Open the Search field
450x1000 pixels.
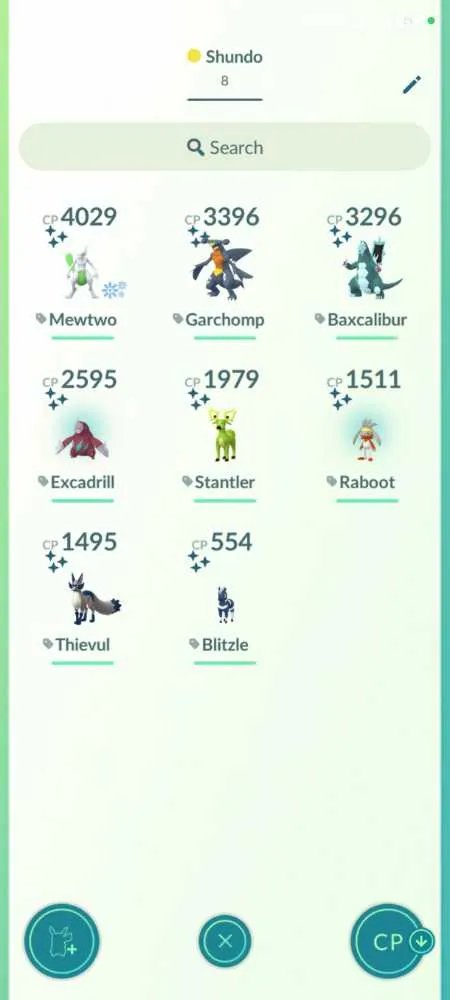pyautogui.click(x=224, y=147)
